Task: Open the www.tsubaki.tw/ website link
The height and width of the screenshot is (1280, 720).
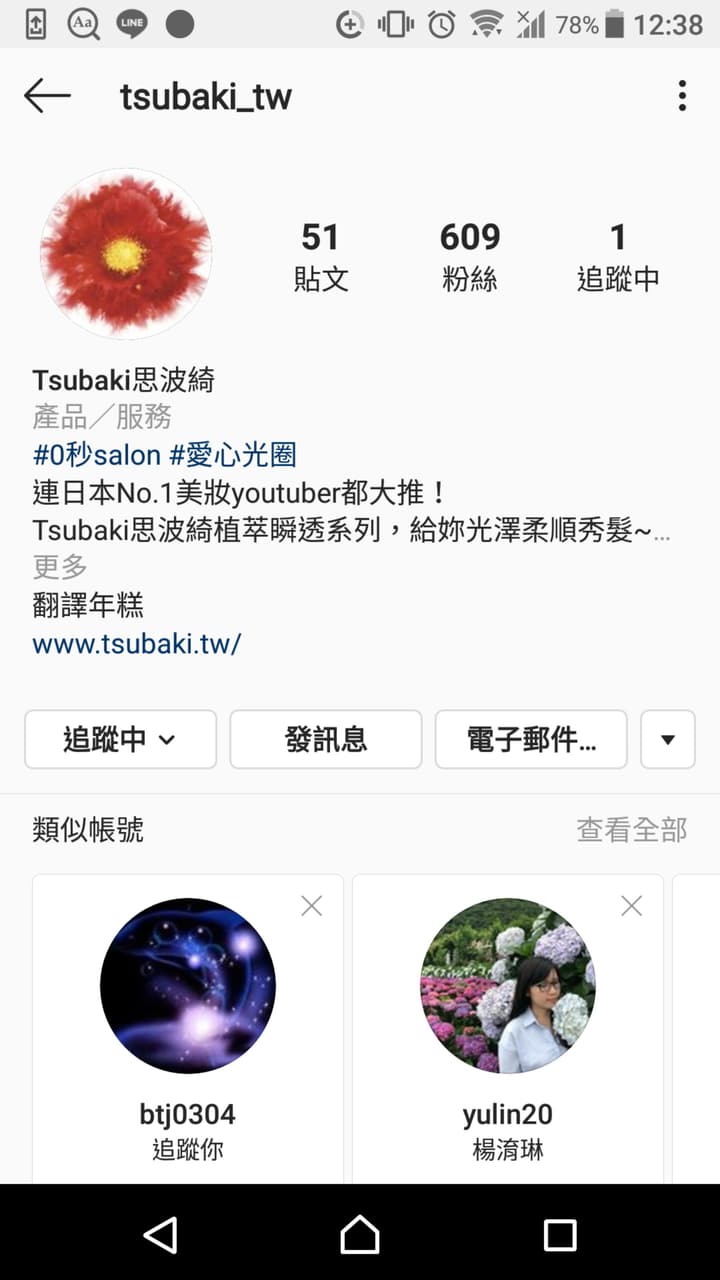Action: click(137, 643)
